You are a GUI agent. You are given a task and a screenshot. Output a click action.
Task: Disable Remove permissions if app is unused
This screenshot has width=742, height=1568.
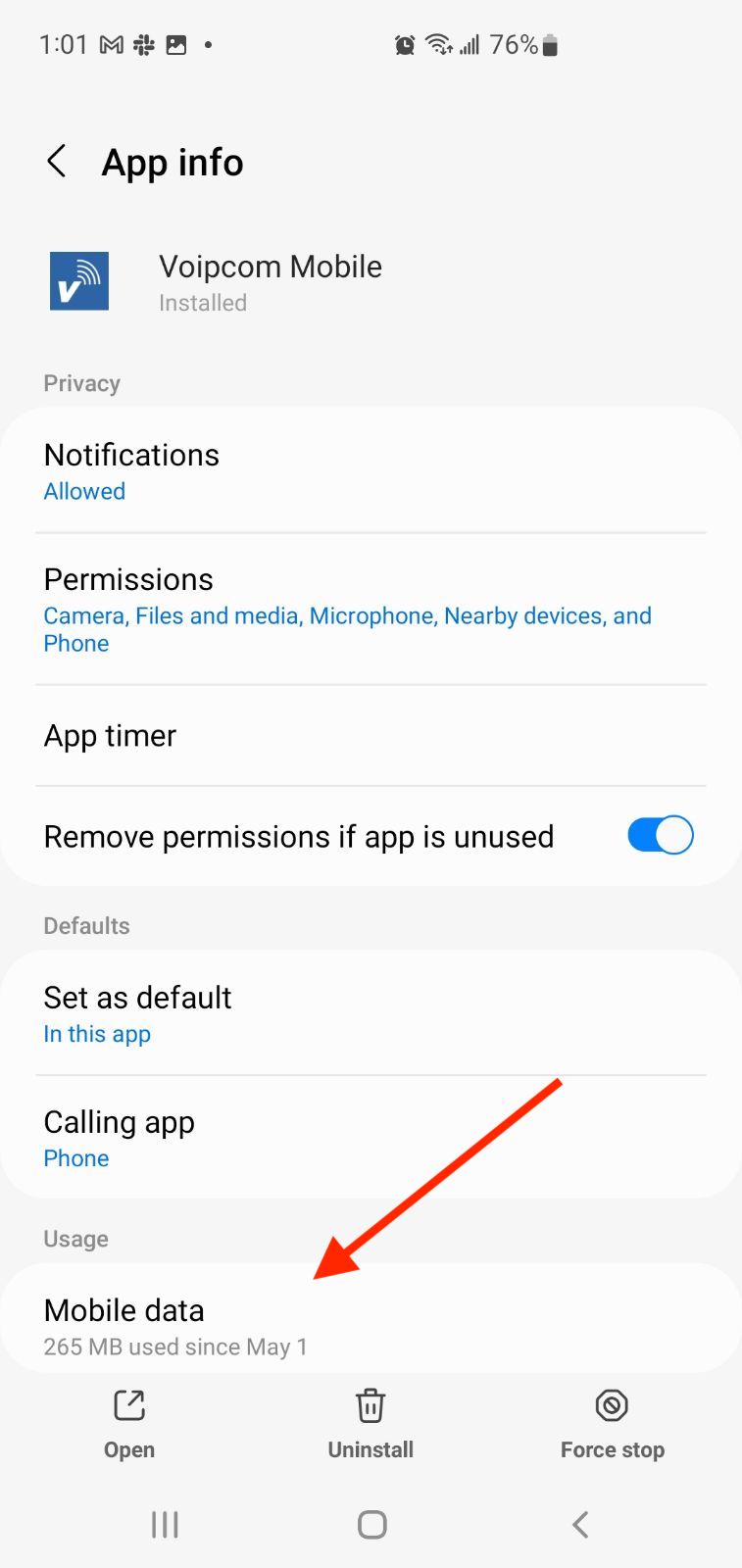(660, 836)
